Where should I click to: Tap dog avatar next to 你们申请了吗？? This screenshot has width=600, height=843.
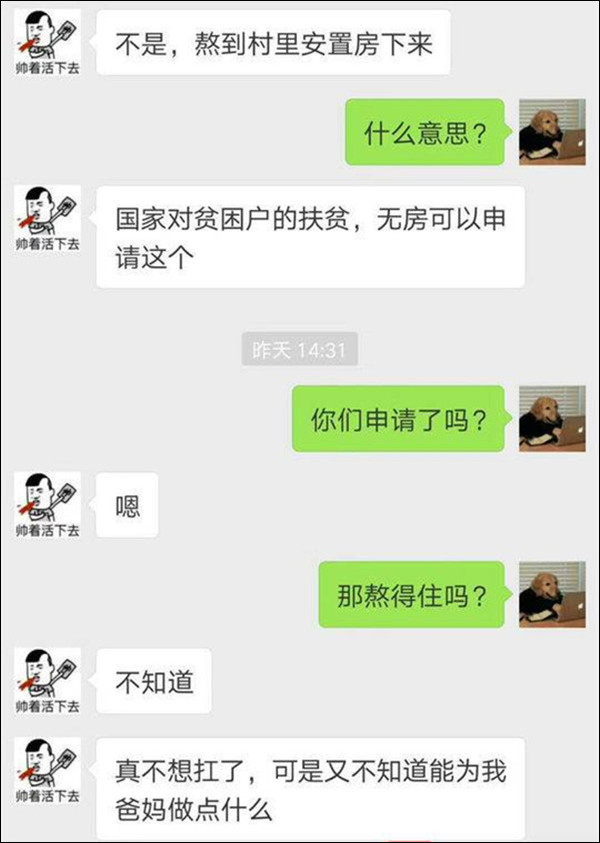552,418
